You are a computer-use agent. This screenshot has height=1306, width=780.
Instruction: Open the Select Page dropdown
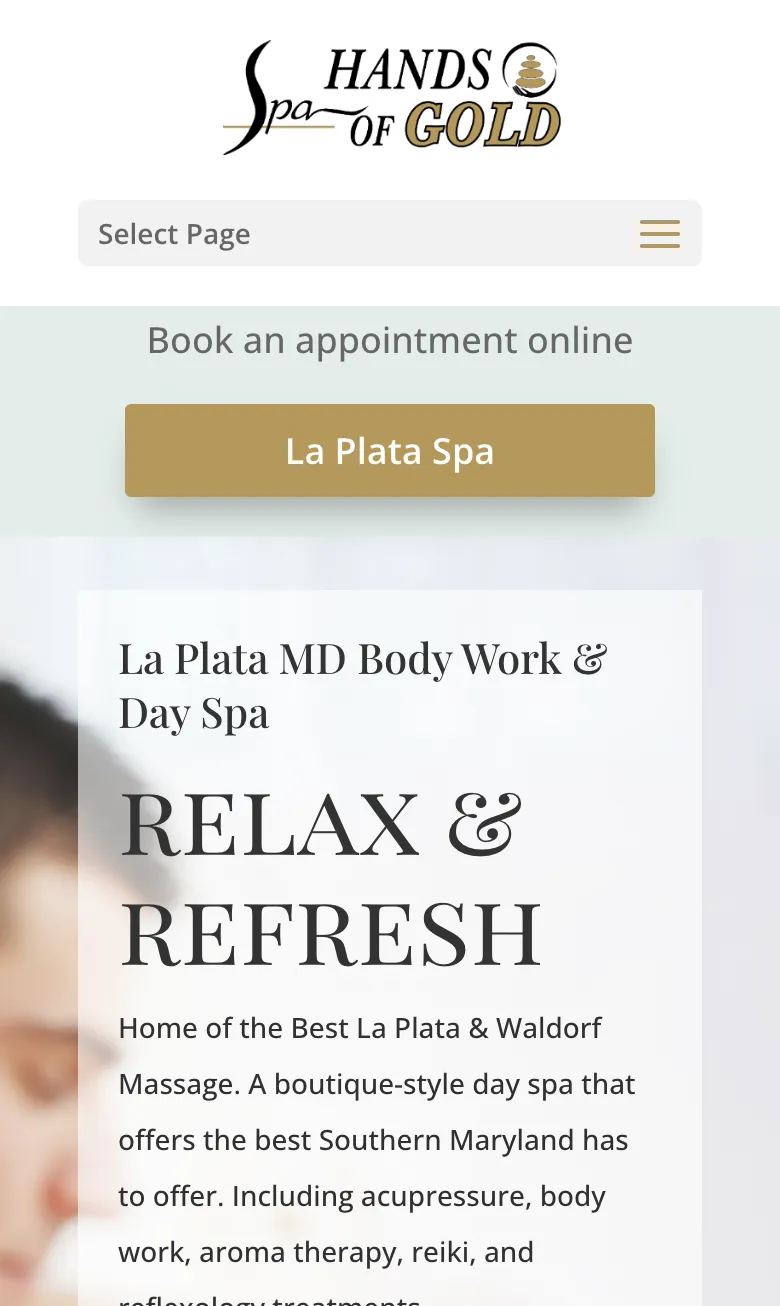point(174,233)
